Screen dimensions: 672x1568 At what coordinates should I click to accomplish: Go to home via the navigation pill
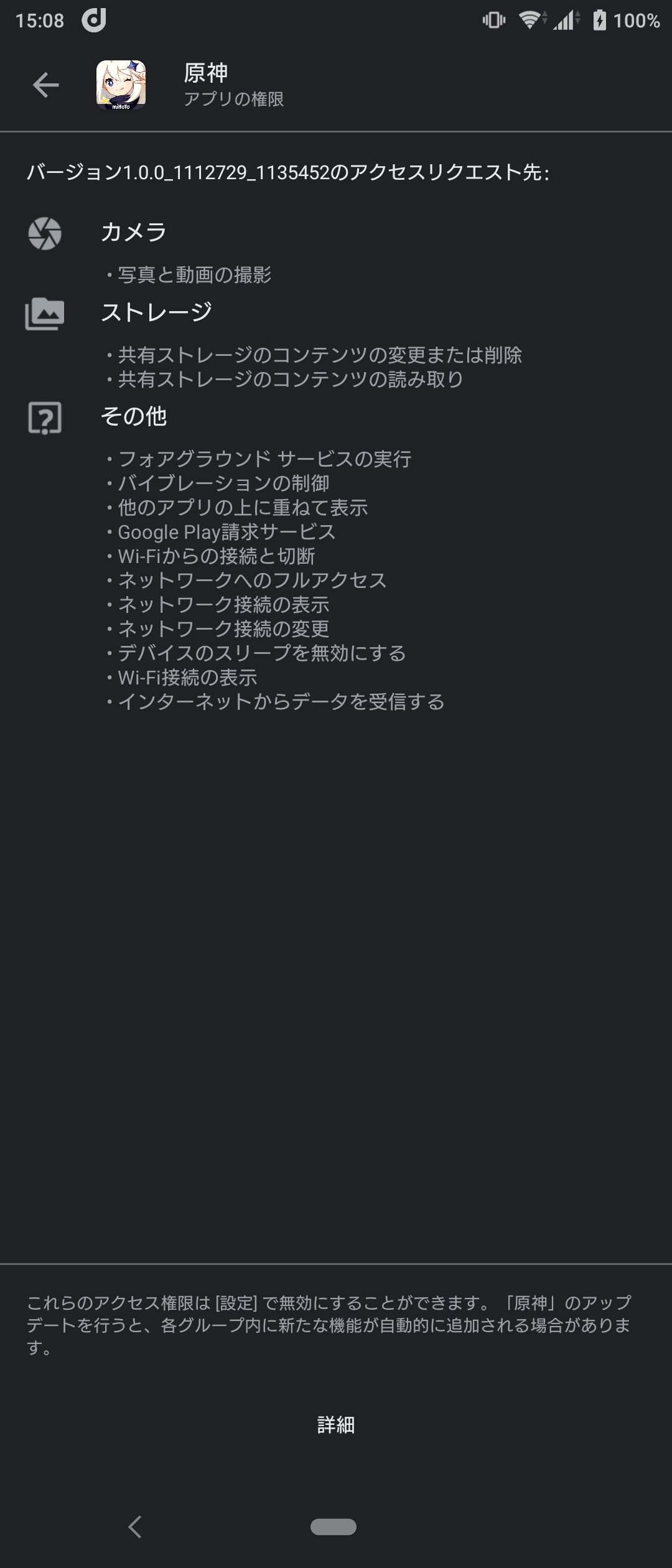pyautogui.click(x=334, y=1527)
